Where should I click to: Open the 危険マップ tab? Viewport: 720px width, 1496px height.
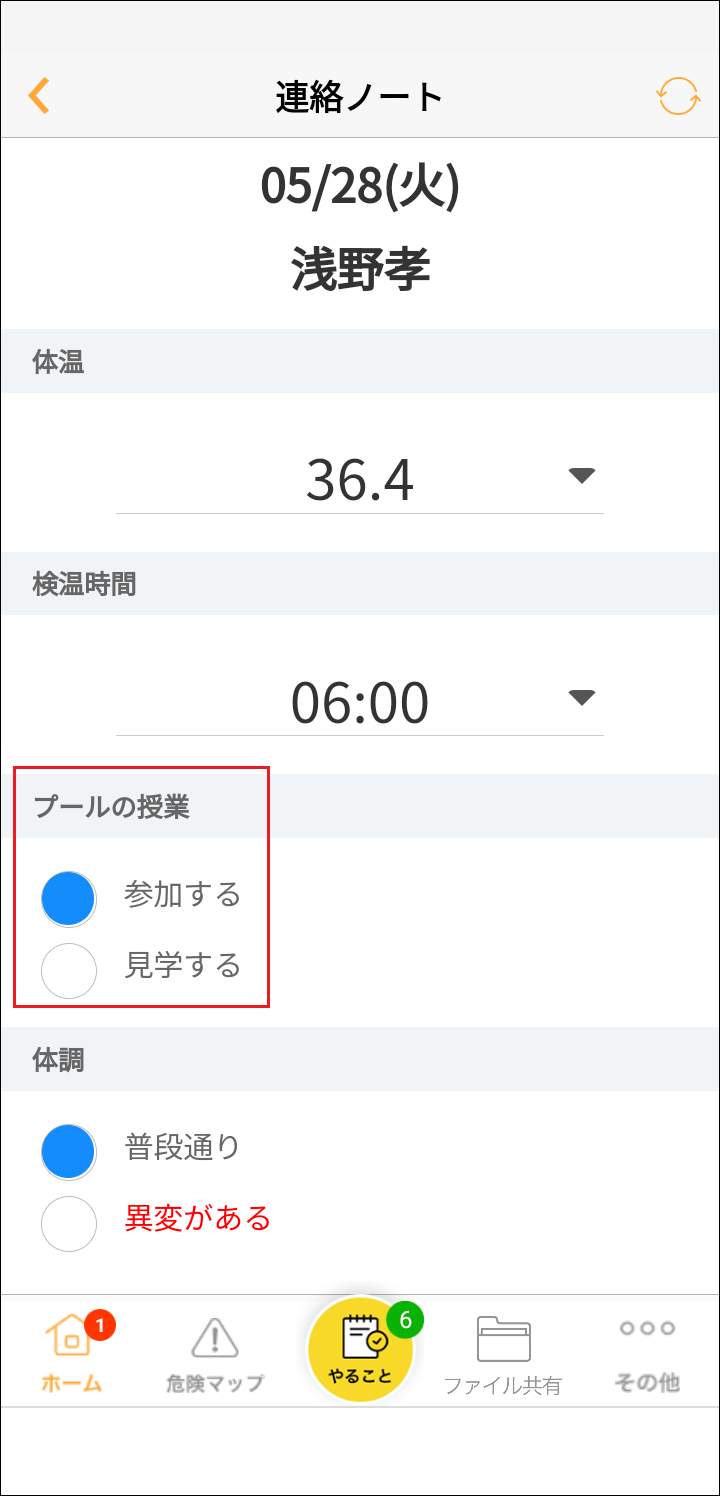tap(214, 1355)
